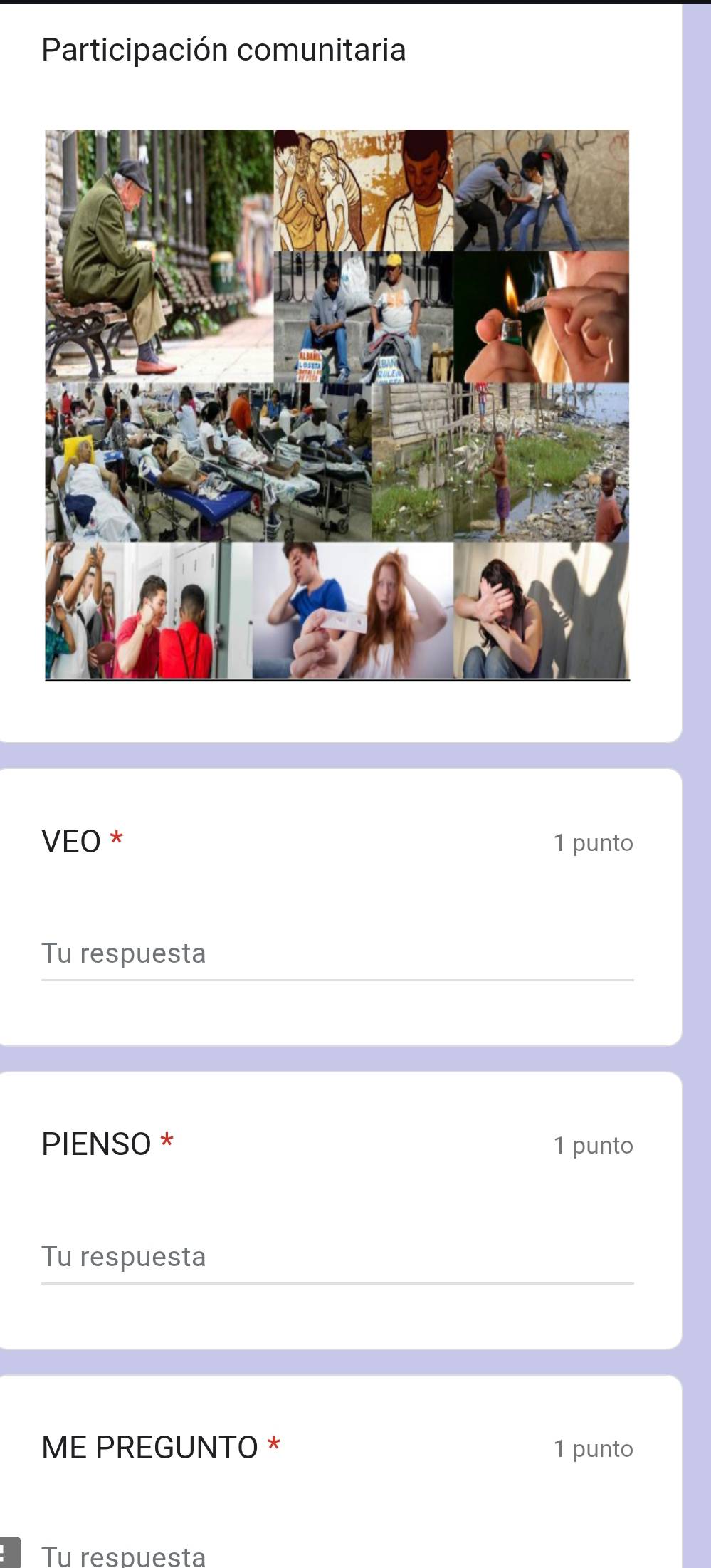Focus the ME PREGUNTO answer field
This screenshot has width=711, height=1568.
tap(337, 1555)
